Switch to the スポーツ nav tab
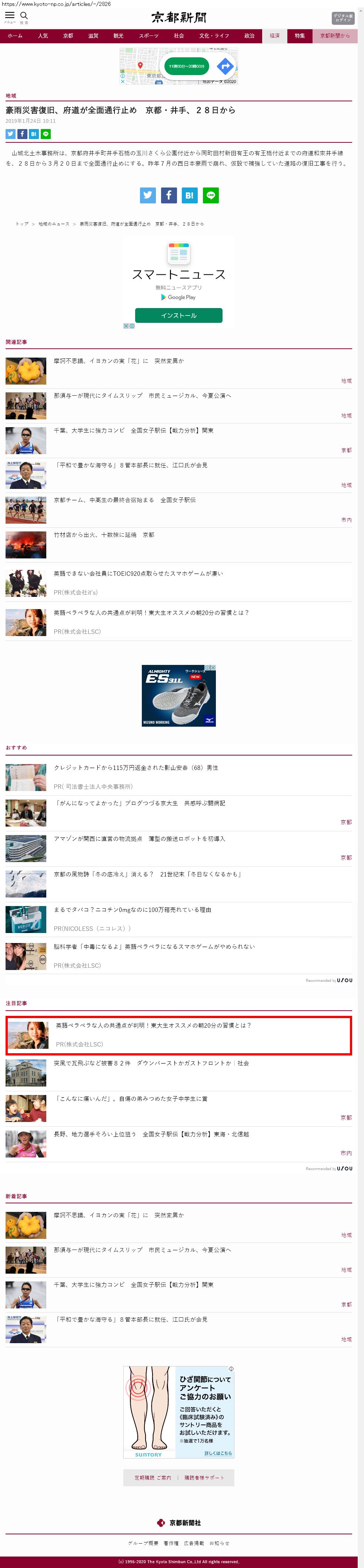This screenshot has width=364, height=1568. point(148,36)
